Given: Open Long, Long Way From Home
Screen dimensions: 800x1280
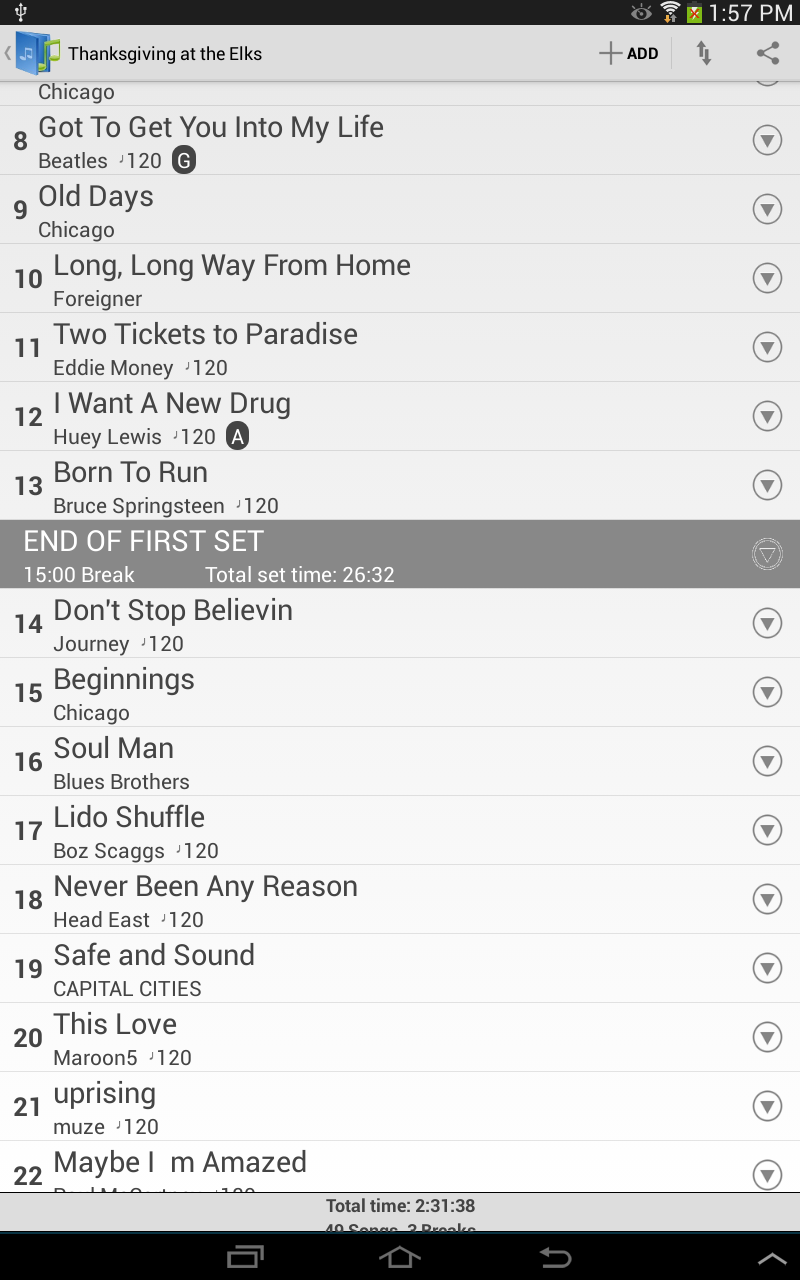Looking at the screenshot, I should 300,279.
